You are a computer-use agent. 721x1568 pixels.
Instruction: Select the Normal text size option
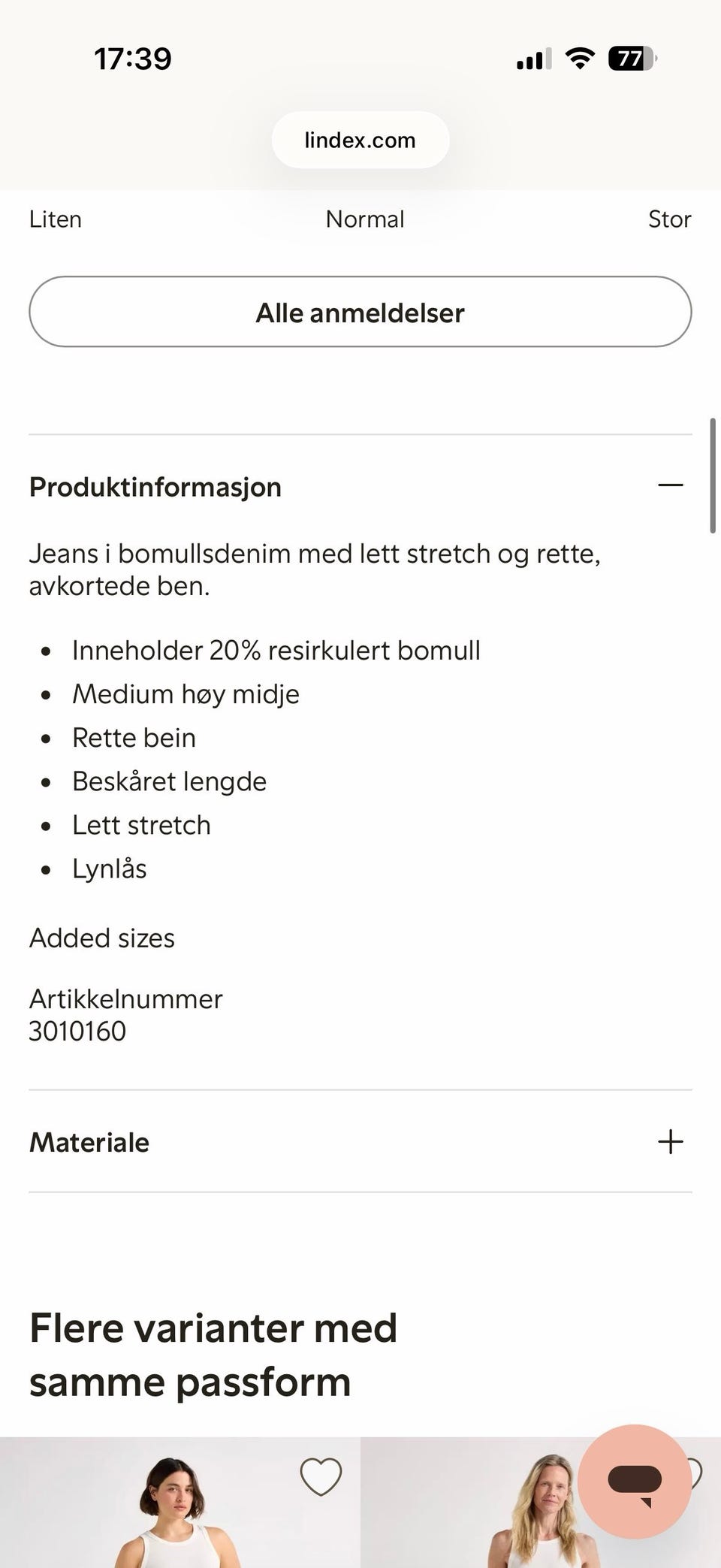click(x=364, y=219)
